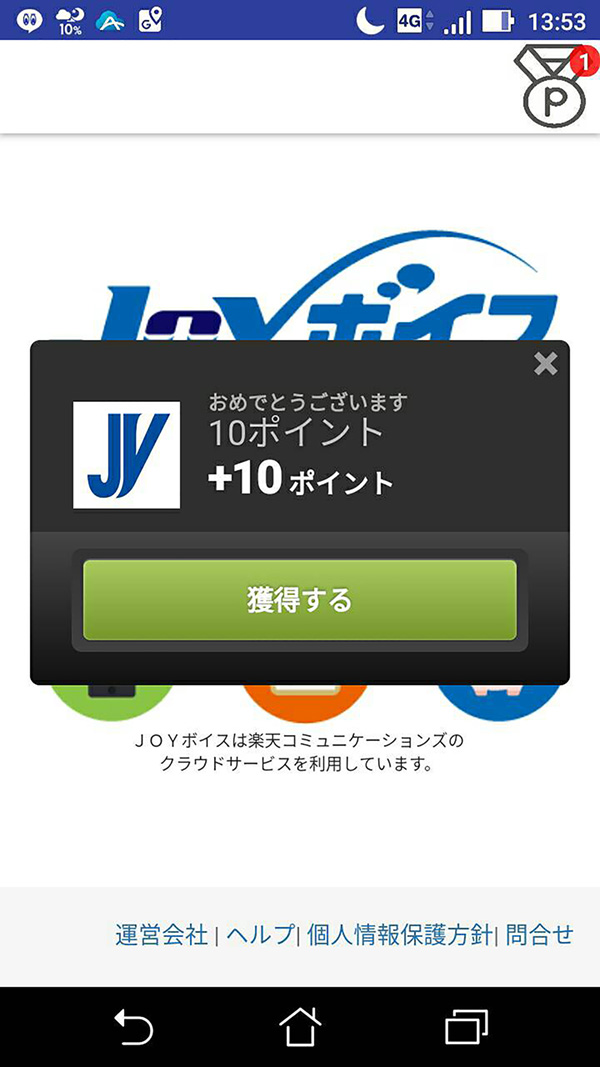Go back using the system back button
The image size is (600, 1067).
click(133, 1027)
